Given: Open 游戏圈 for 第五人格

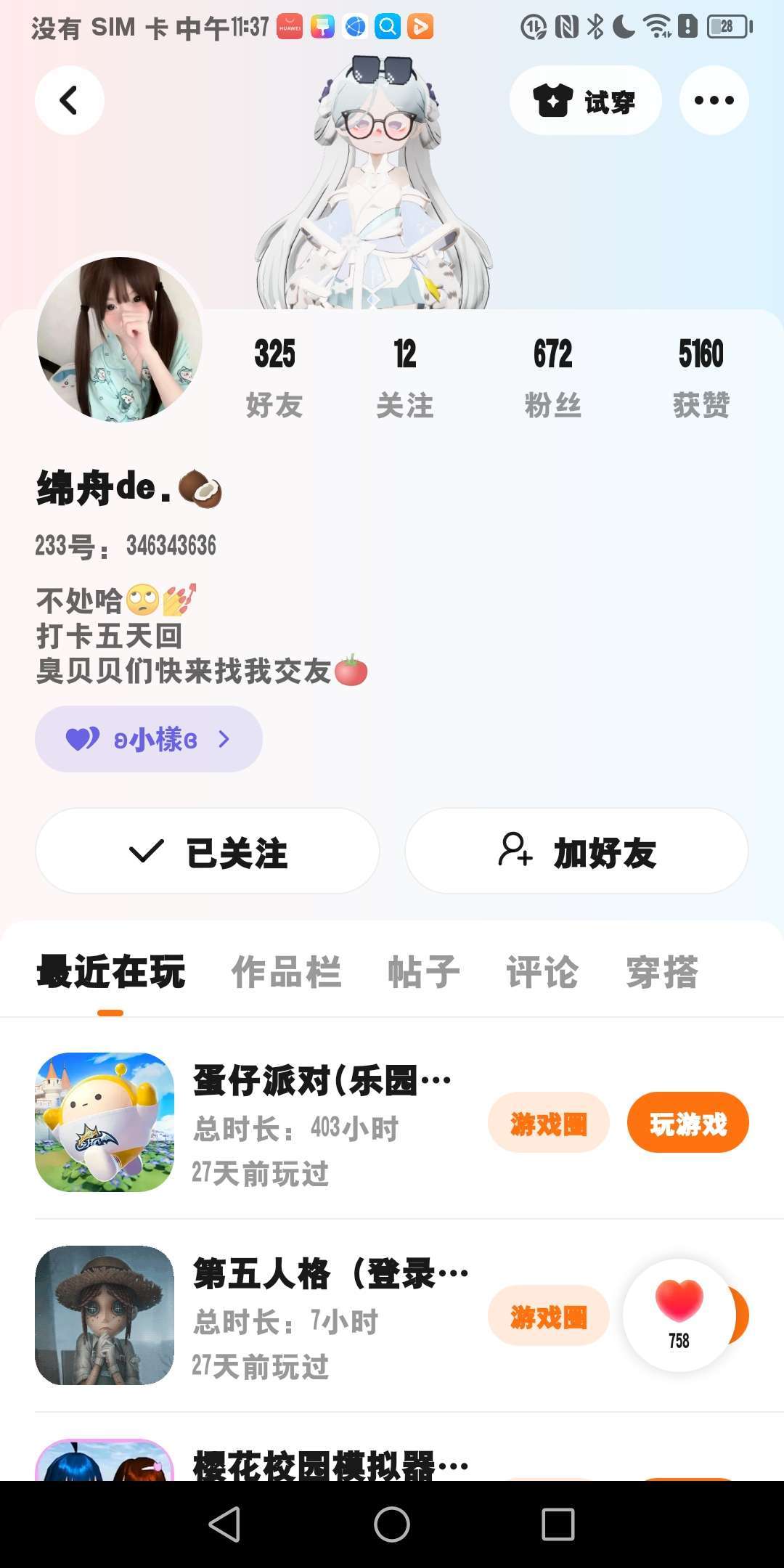Looking at the screenshot, I should click(x=548, y=1316).
